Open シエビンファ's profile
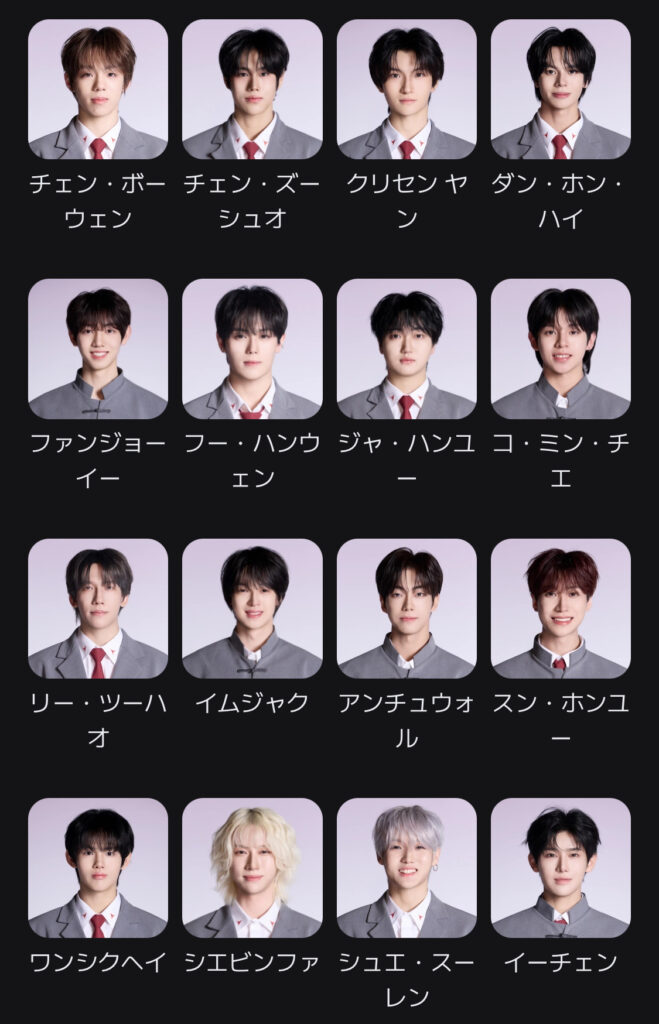This screenshot has width=659, height=1024. [x=252, y=868]
